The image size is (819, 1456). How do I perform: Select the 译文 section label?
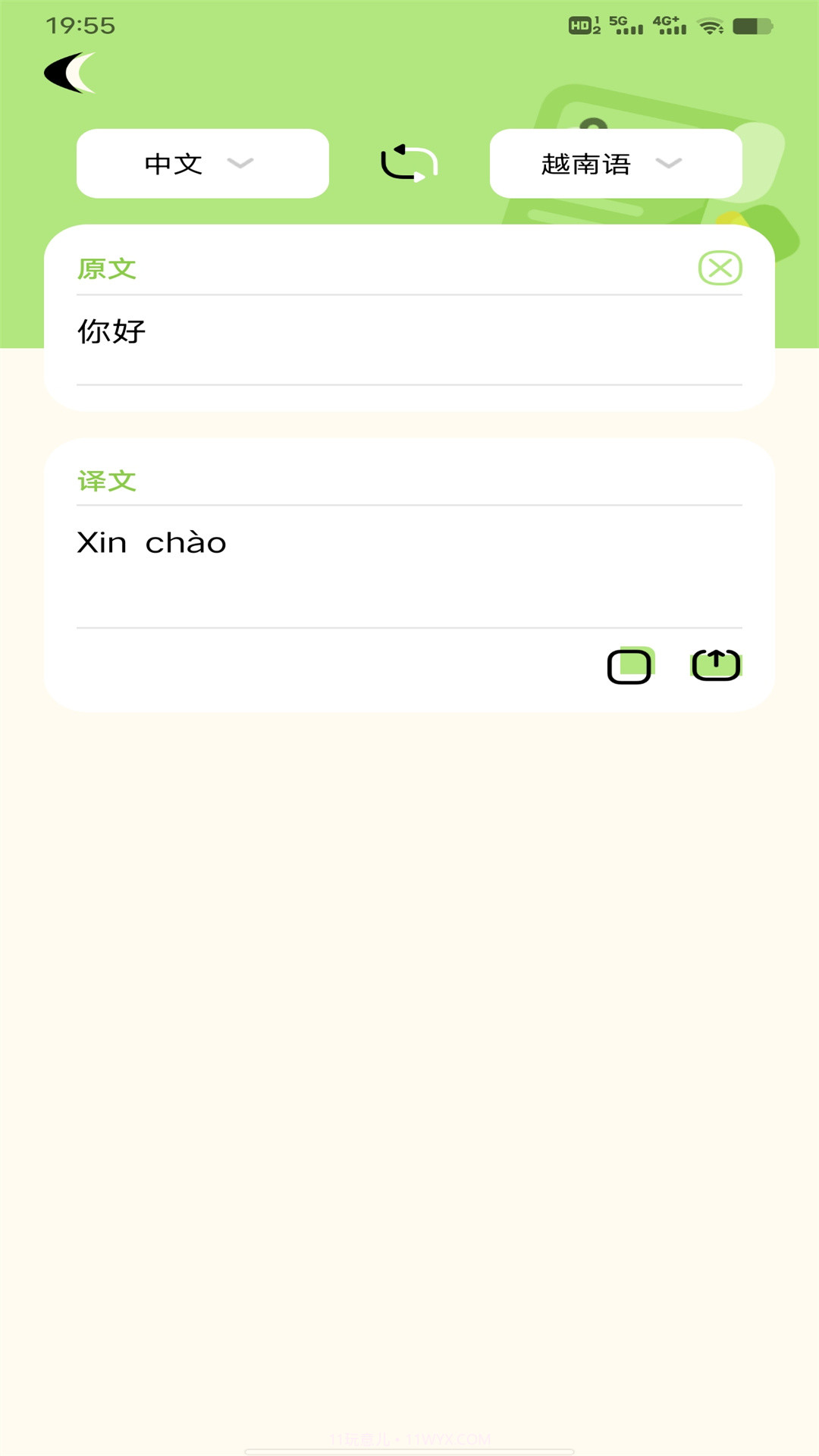[x=107, y=480]
